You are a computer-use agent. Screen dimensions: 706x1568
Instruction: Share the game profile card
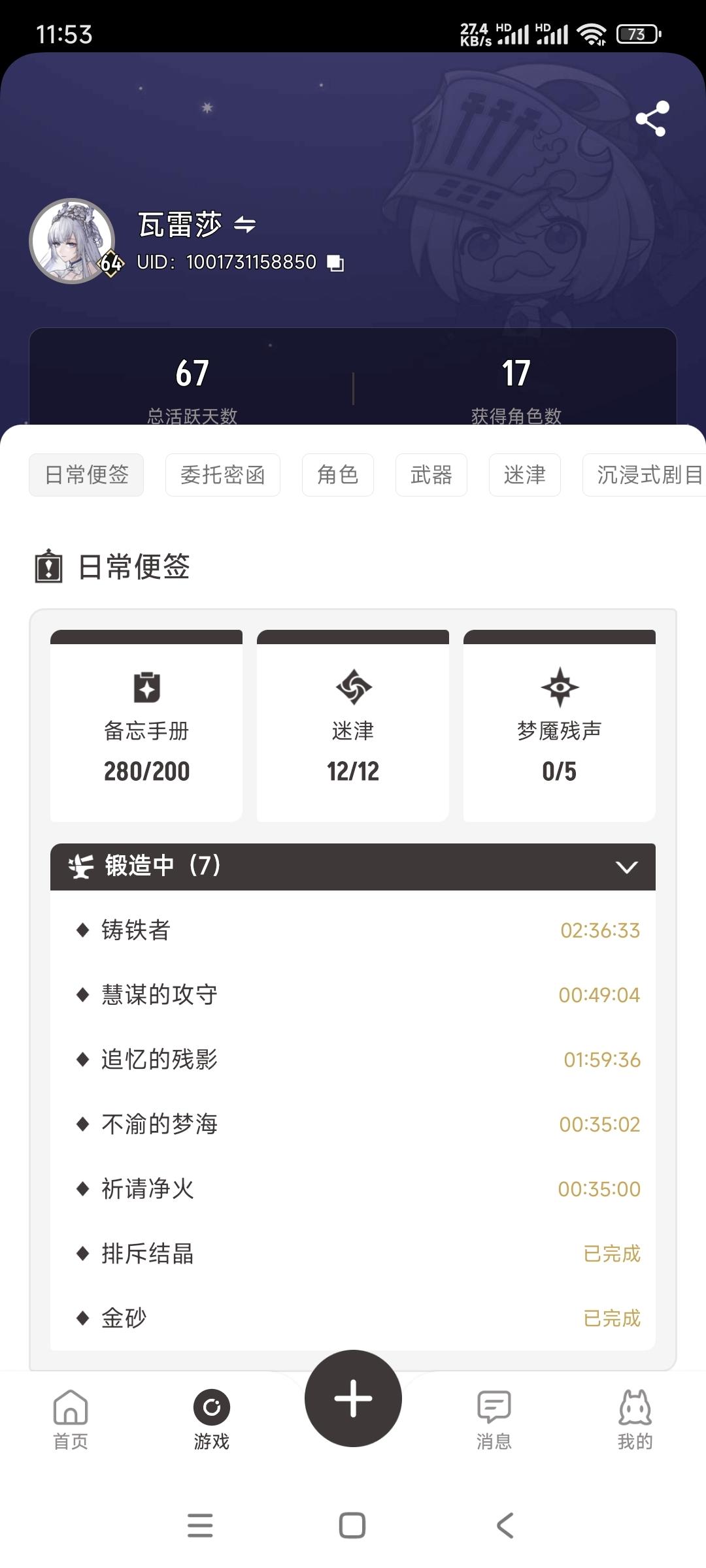(x=652, y=119)
